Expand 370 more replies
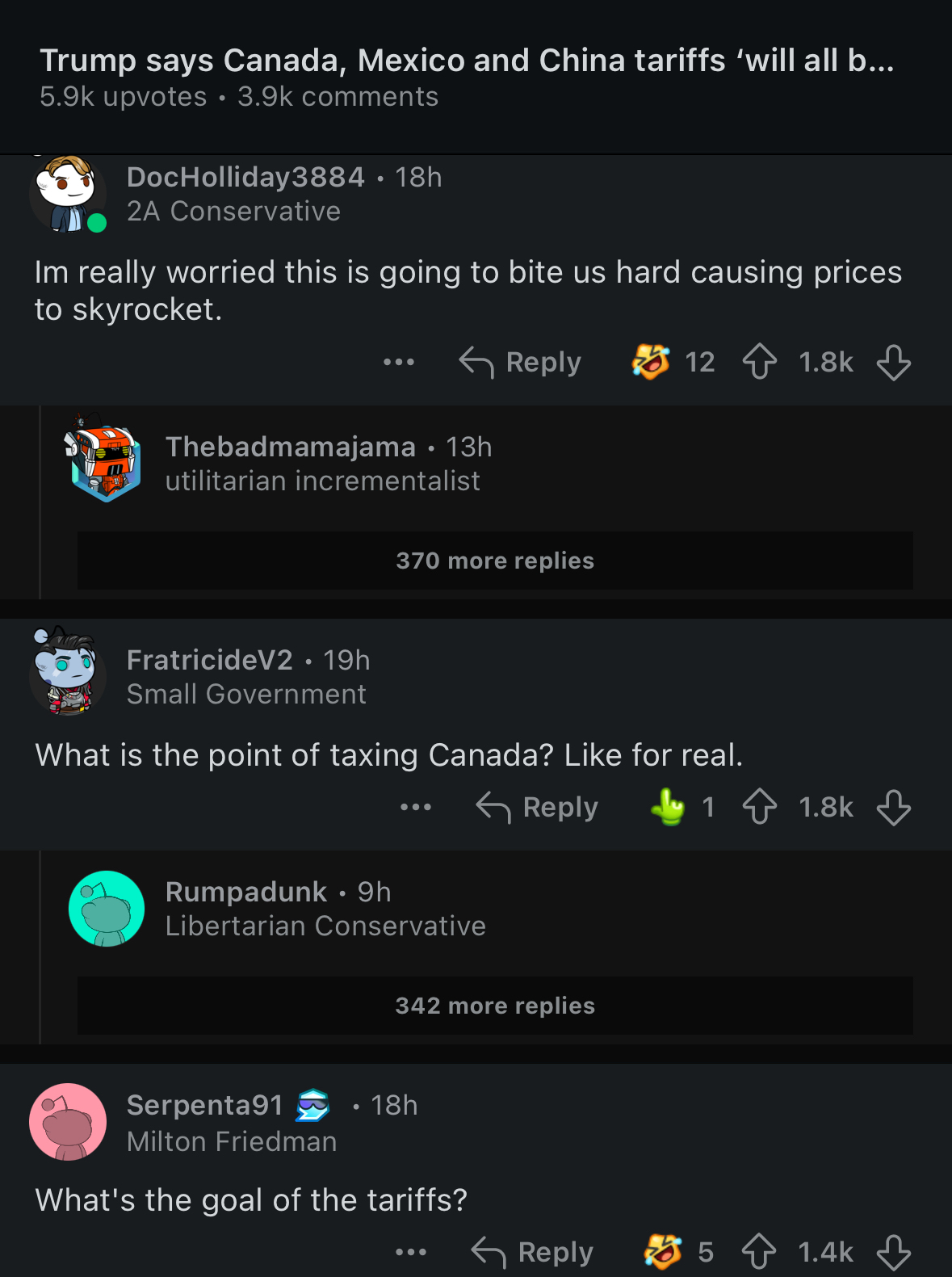The width and height of the screenshot is (952, 1277). pos(495,561)
